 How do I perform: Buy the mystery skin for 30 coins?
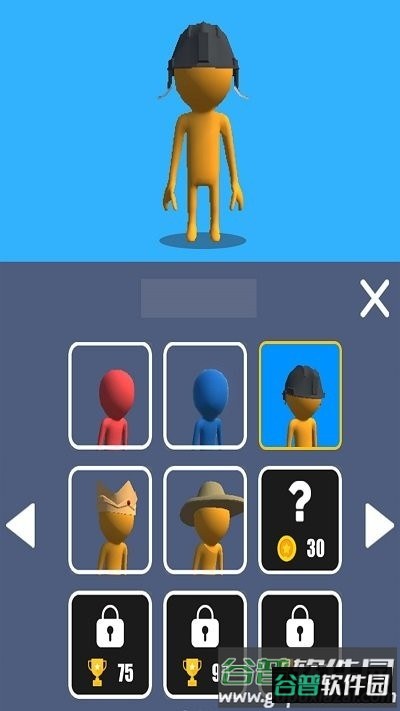click(300, 520)
